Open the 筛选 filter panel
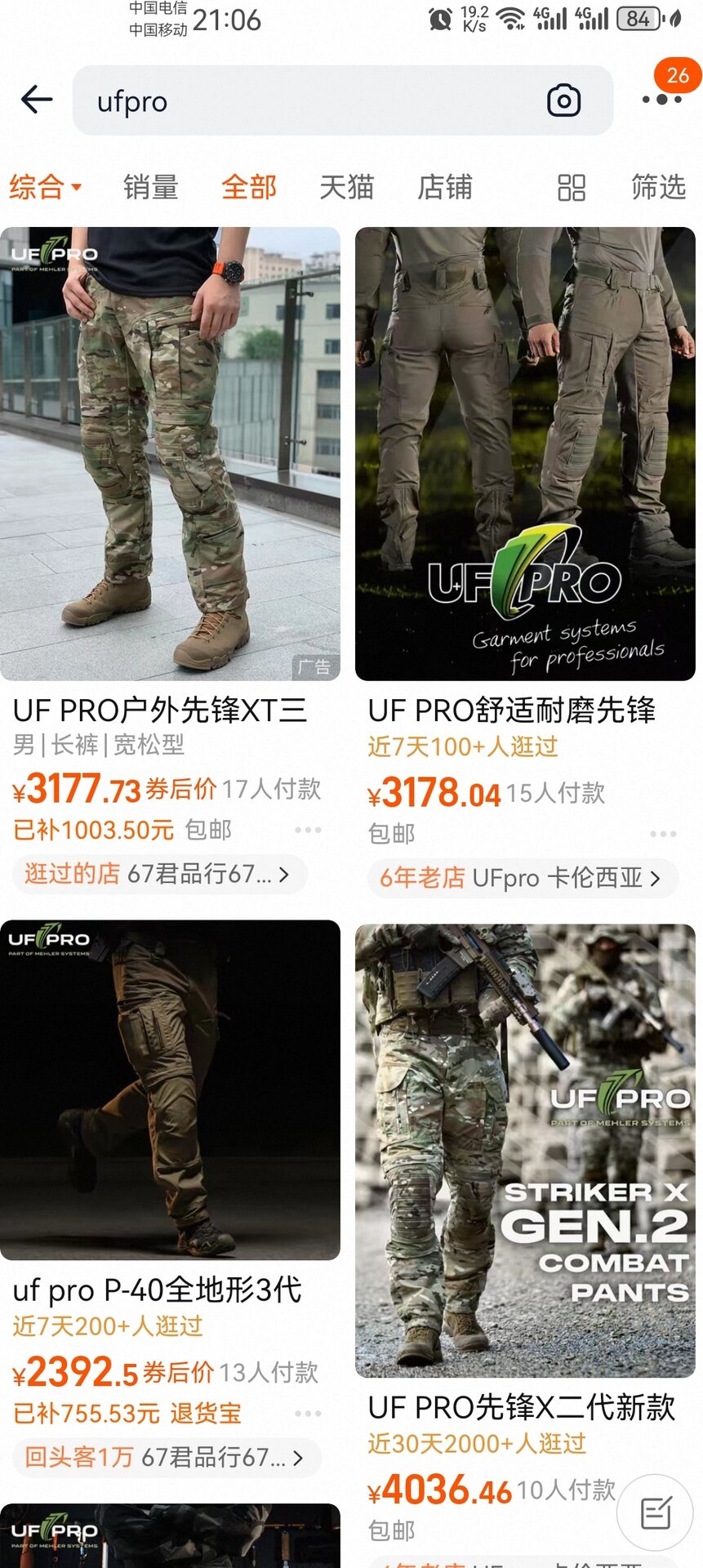 coord(658,187)
